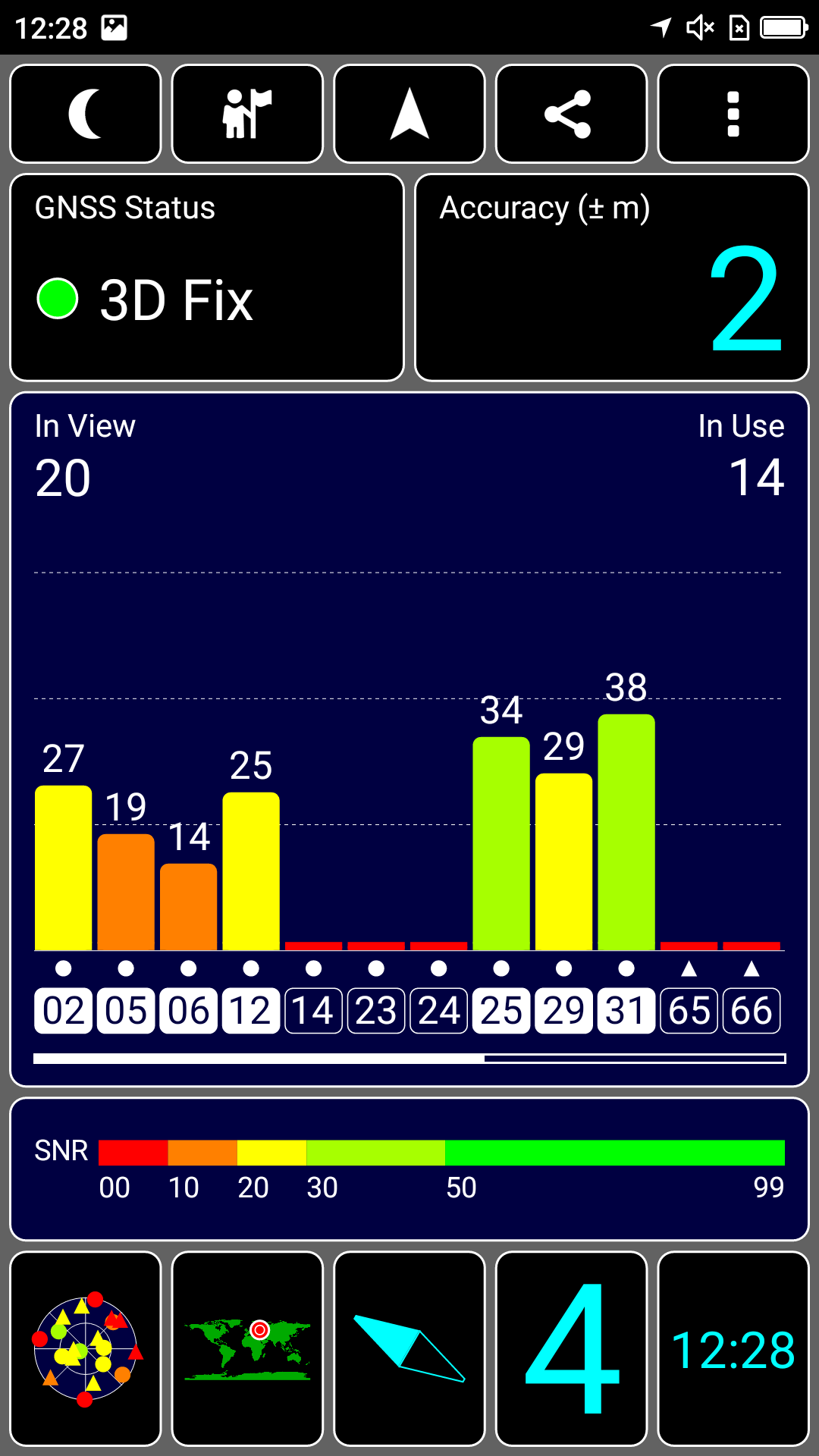Open the satellite sky view radar tile
The image size is (819, 1456).
86,1349
